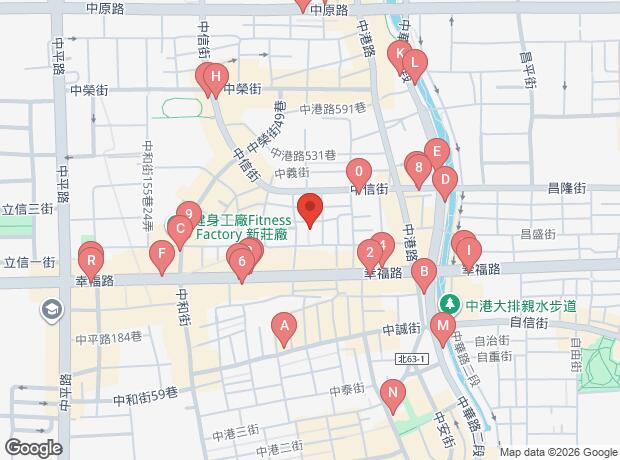Tap the marker numbered 6
The image size is (620, 460).
[241, 261]
